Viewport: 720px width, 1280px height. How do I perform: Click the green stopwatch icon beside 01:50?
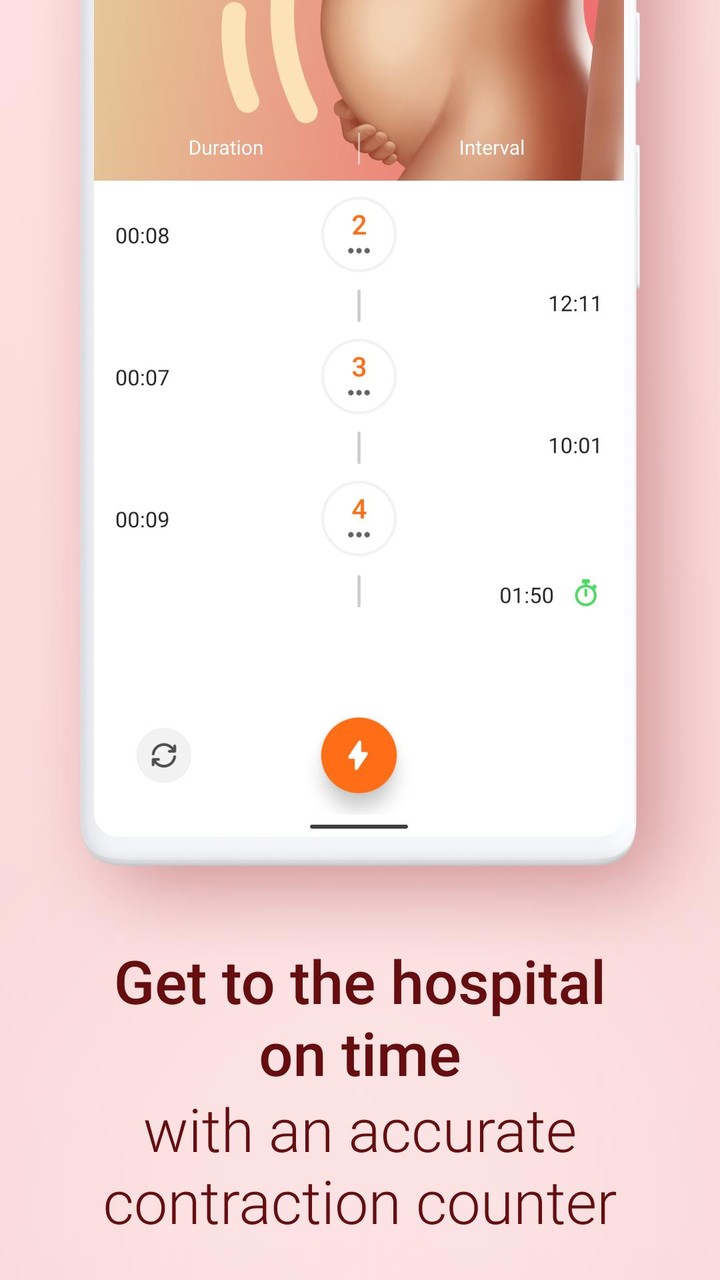click(x=587, y=594)
